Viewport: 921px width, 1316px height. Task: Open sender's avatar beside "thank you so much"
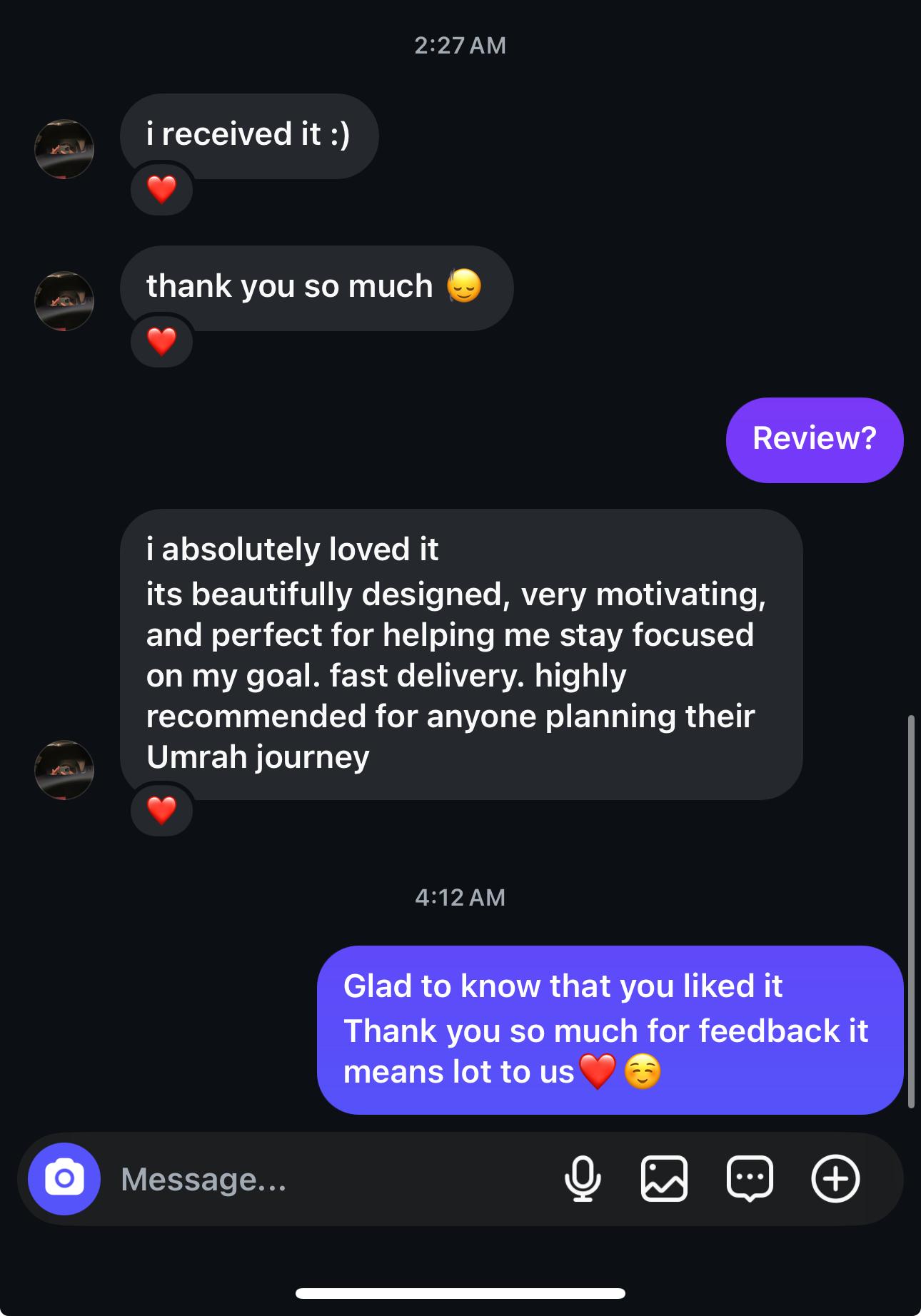pos(64,301)
